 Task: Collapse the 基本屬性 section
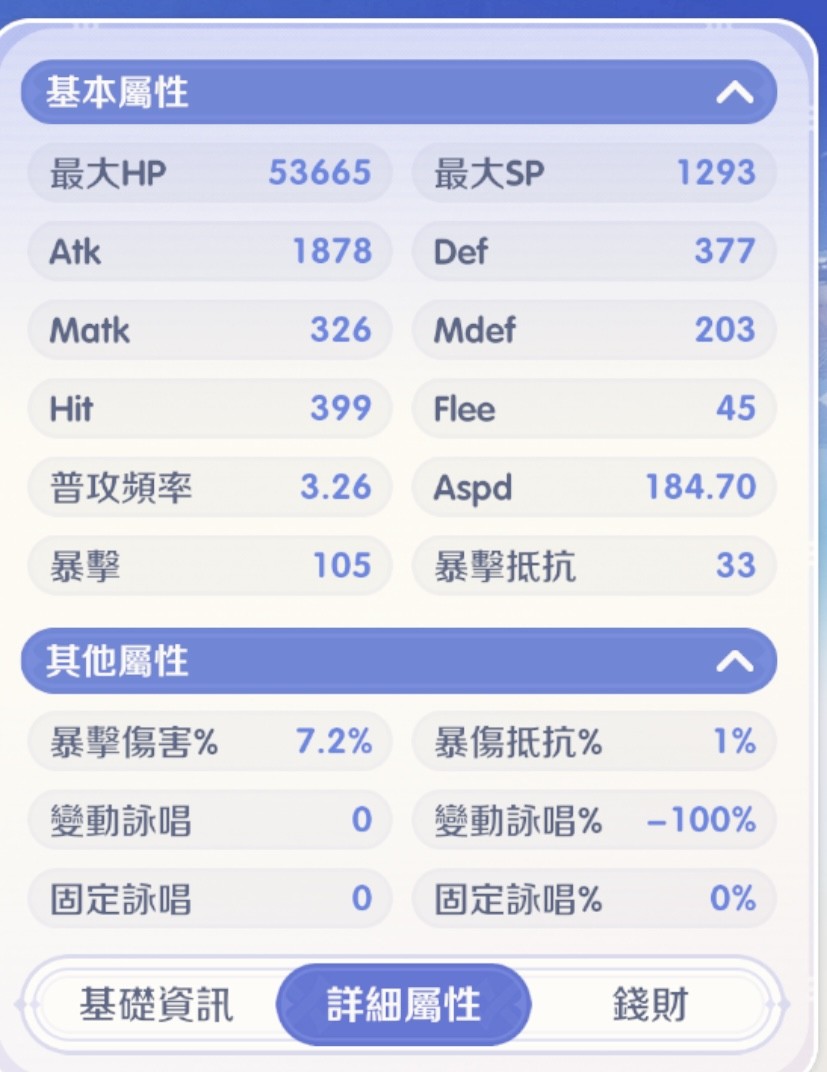pyautogui.click(x=735, y=93)
